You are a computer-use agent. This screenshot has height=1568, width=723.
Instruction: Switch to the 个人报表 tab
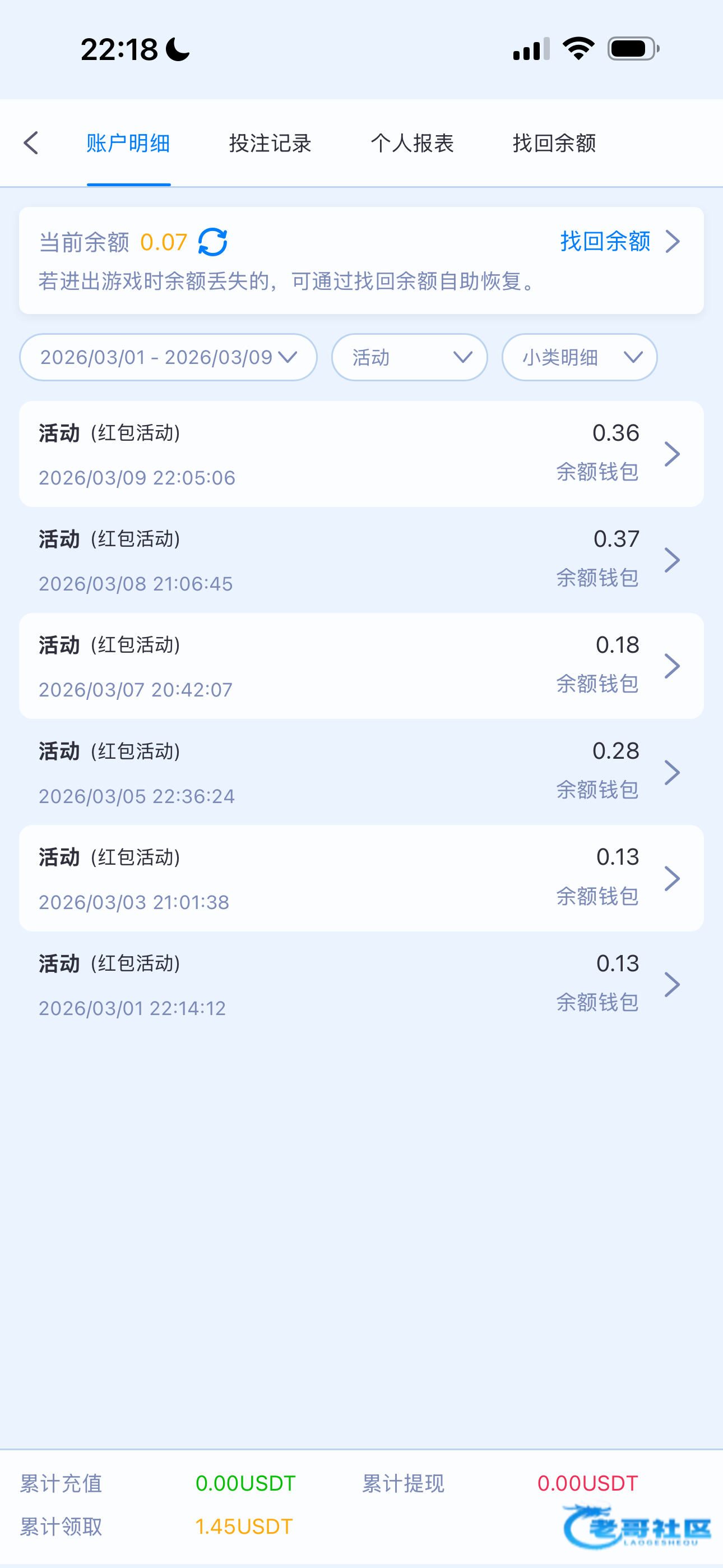pos(412,143)
